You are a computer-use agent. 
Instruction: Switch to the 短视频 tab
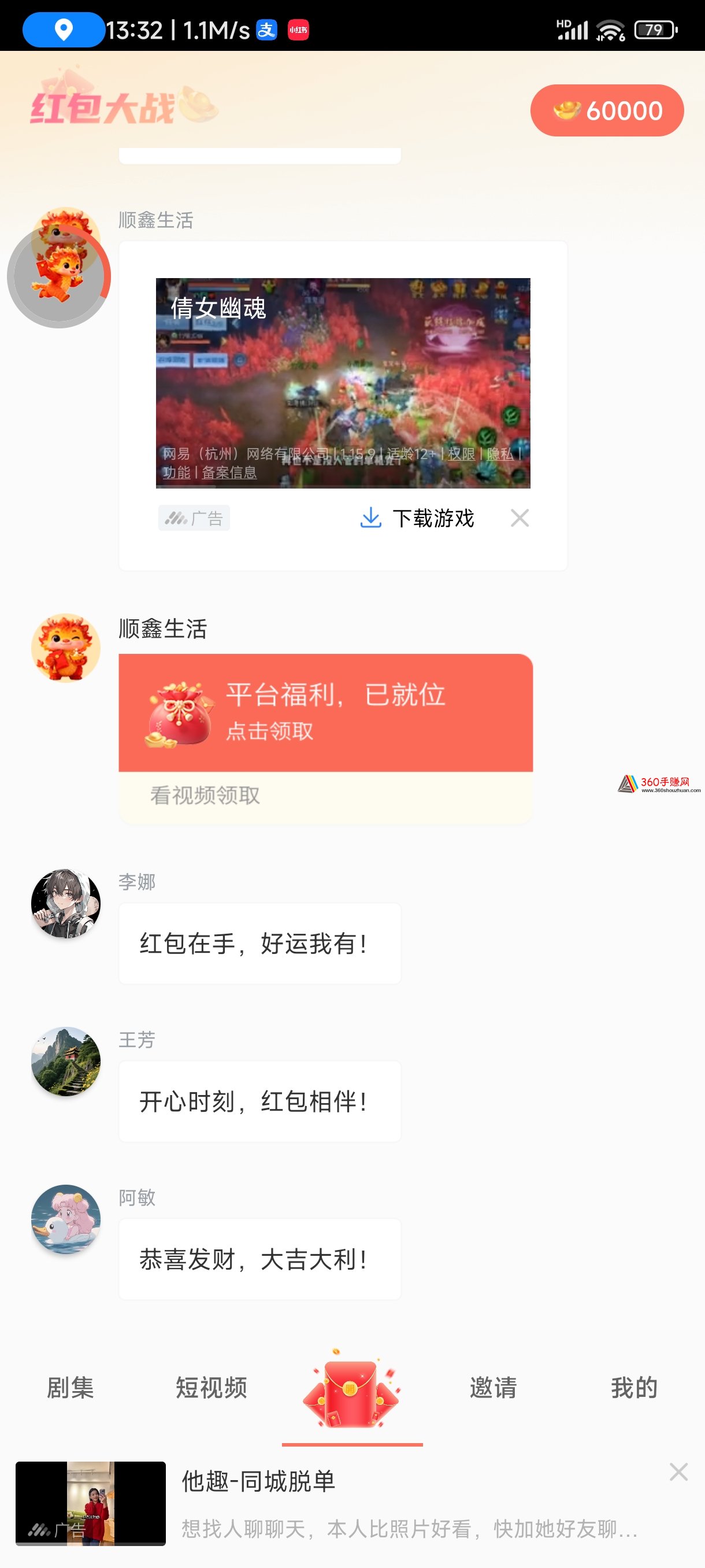[x=211, y=1388]
